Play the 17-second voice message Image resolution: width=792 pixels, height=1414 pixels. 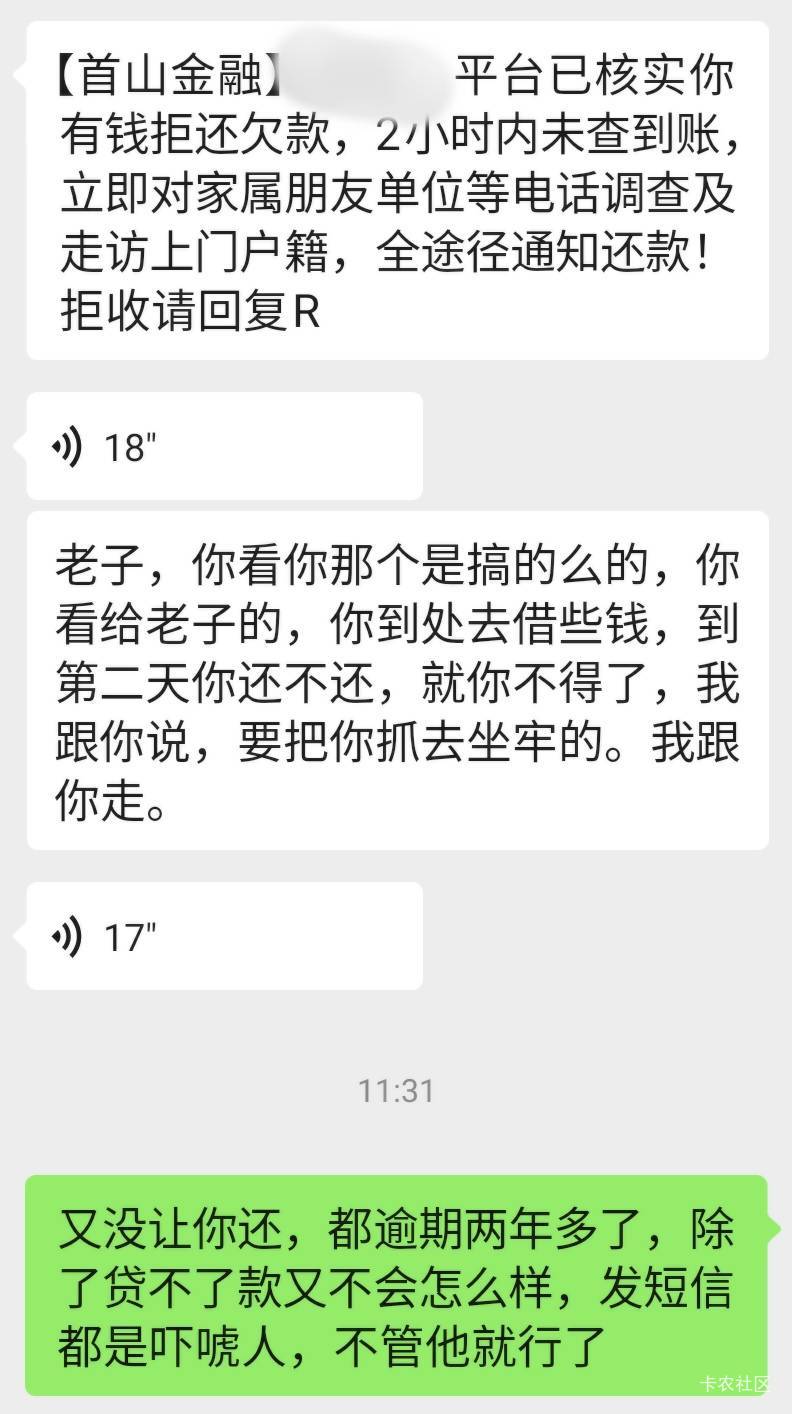(x=224, y=936)
